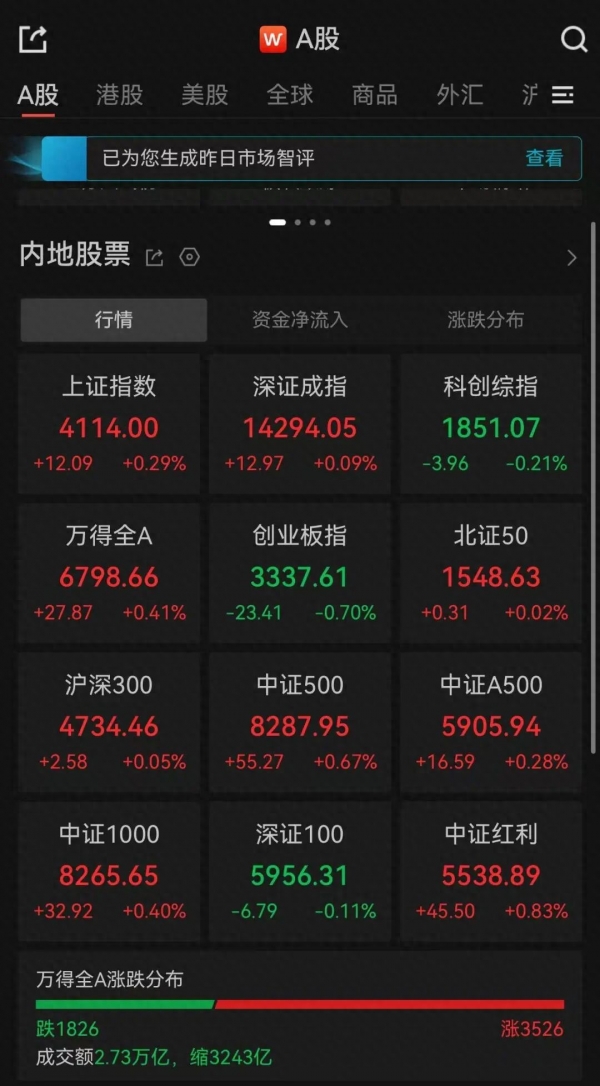Switch to 资金净流入 segment
Viewport: 600px width, 1086px height.
[x=299, y=320]
